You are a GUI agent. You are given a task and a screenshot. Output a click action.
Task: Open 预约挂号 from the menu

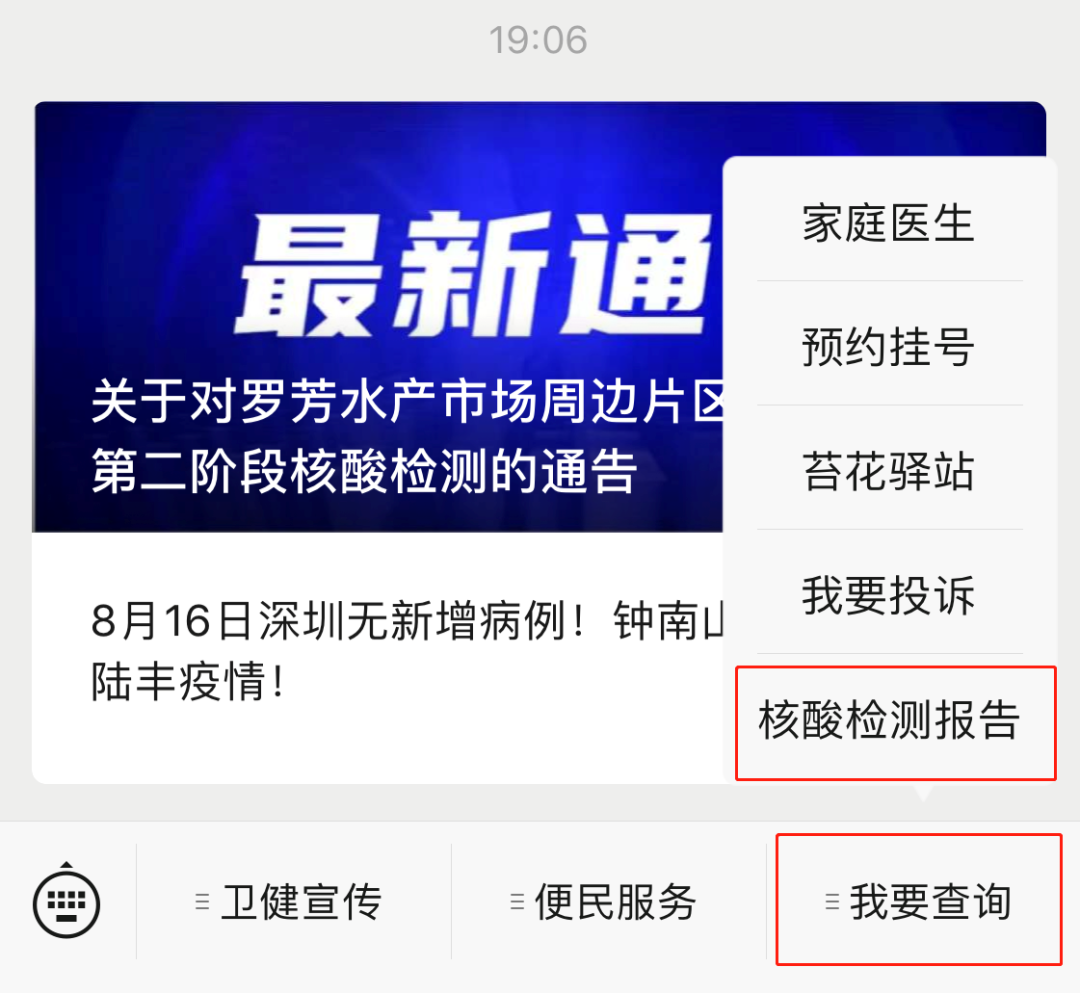tap(888, 347)
